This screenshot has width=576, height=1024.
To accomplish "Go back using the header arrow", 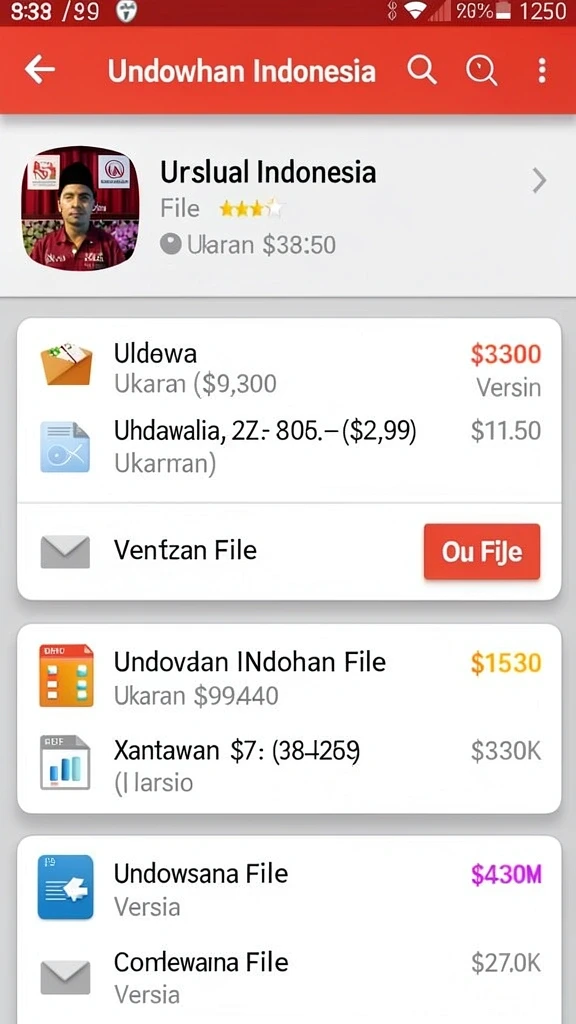I will (x=39, y=70).
